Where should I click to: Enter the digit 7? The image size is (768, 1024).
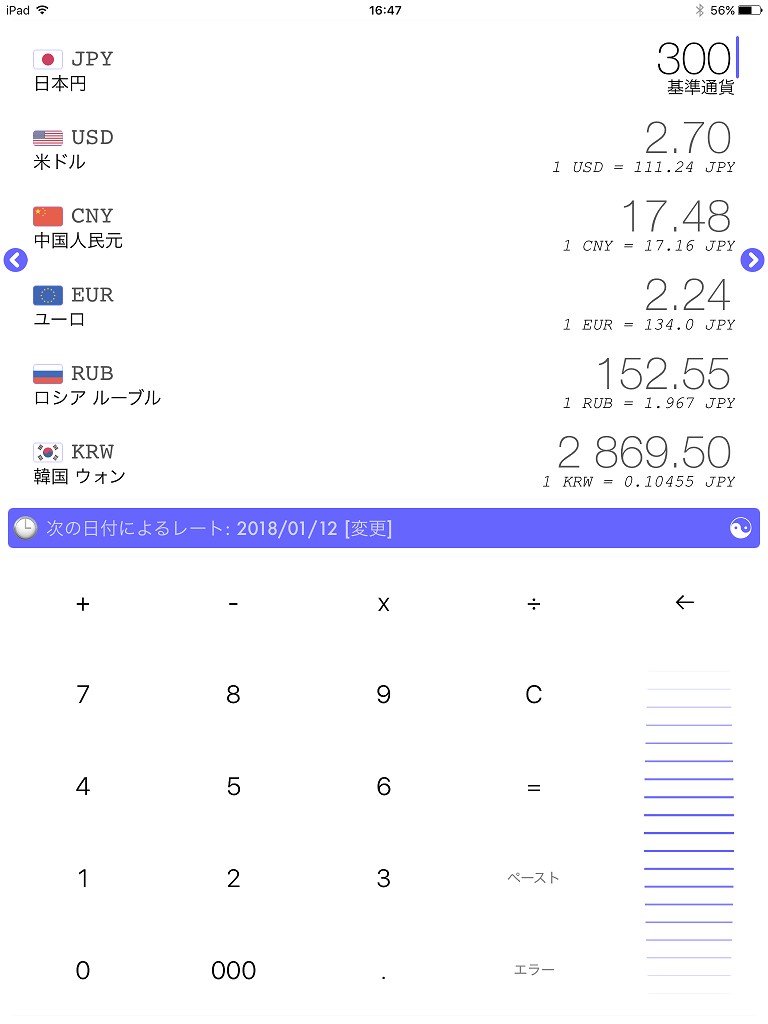pyautogui.click(x=83, y=695)
